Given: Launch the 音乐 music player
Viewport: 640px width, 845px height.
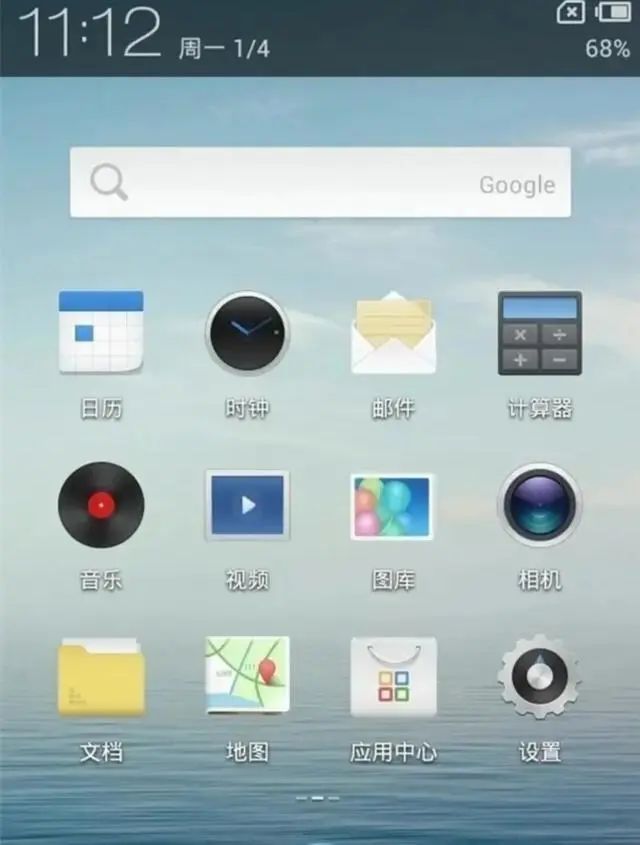Looking at the screenshot, I should 101,505.
